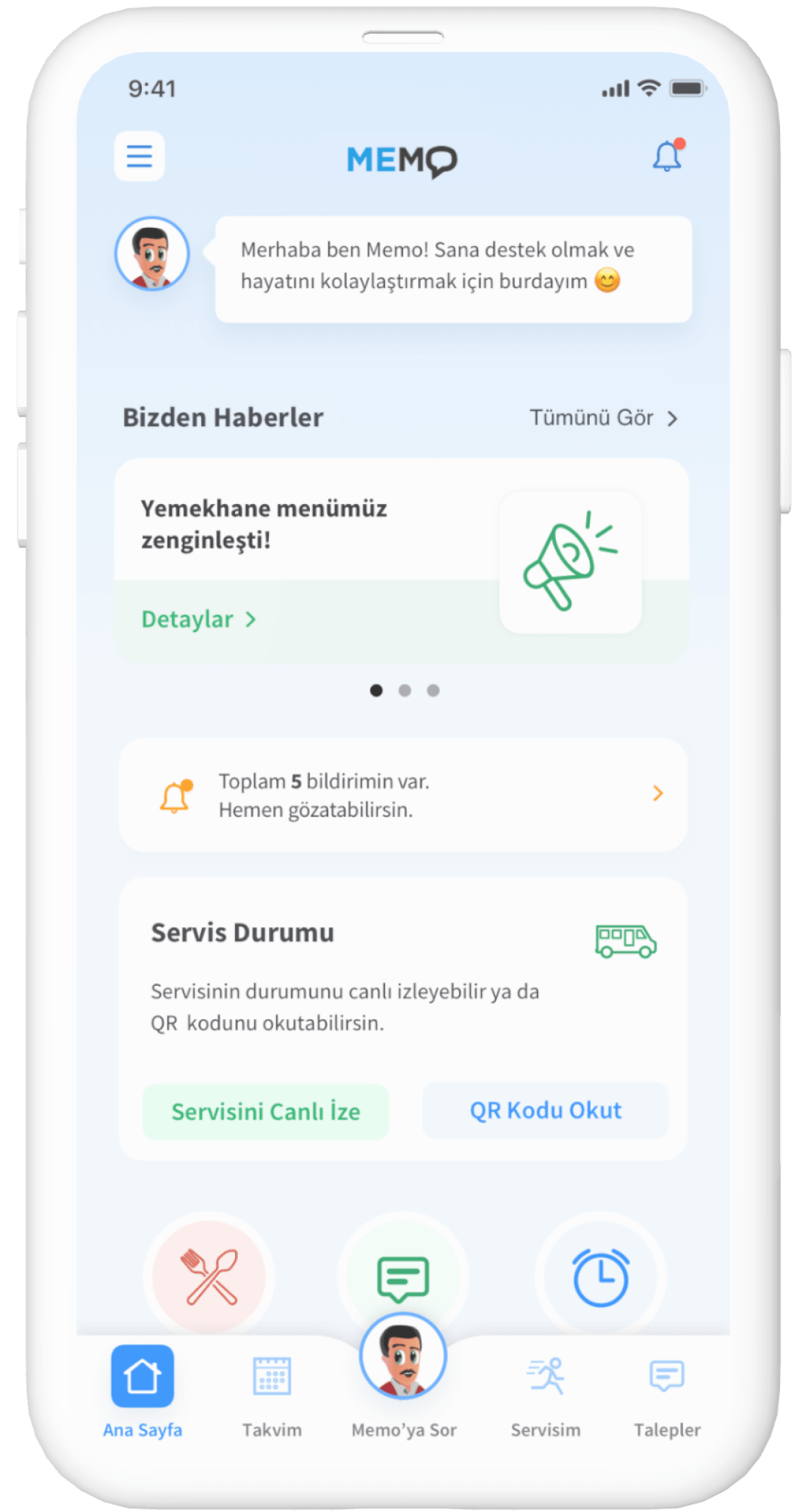Open the hamburger drawer menu

(140, 156)
